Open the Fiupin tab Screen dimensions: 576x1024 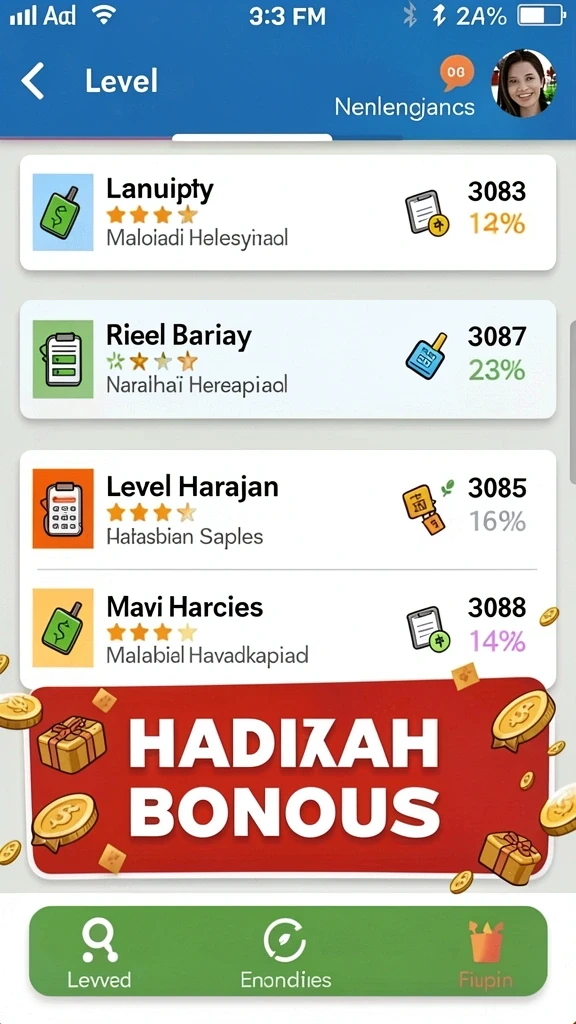(486, 952)
